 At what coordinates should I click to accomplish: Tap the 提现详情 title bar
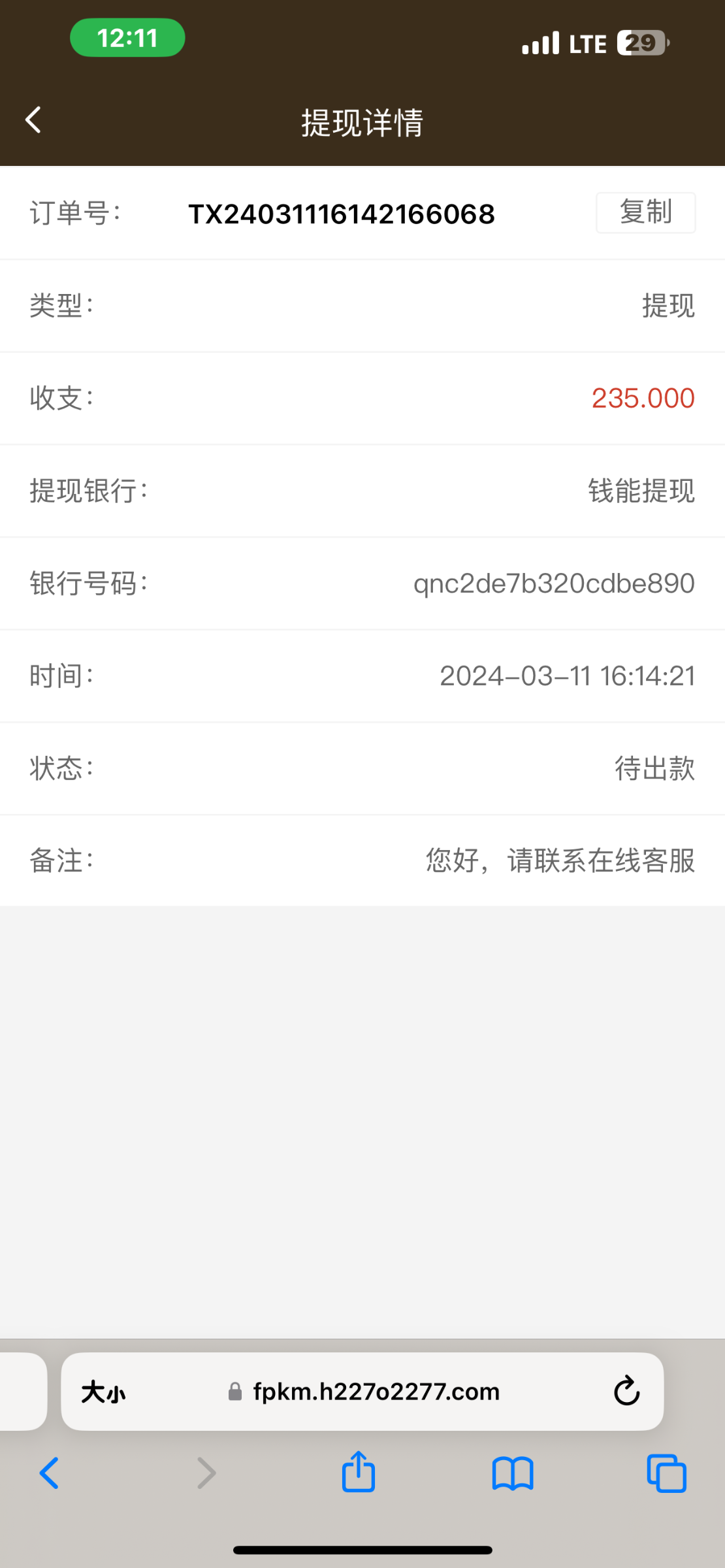click(362, 122)
